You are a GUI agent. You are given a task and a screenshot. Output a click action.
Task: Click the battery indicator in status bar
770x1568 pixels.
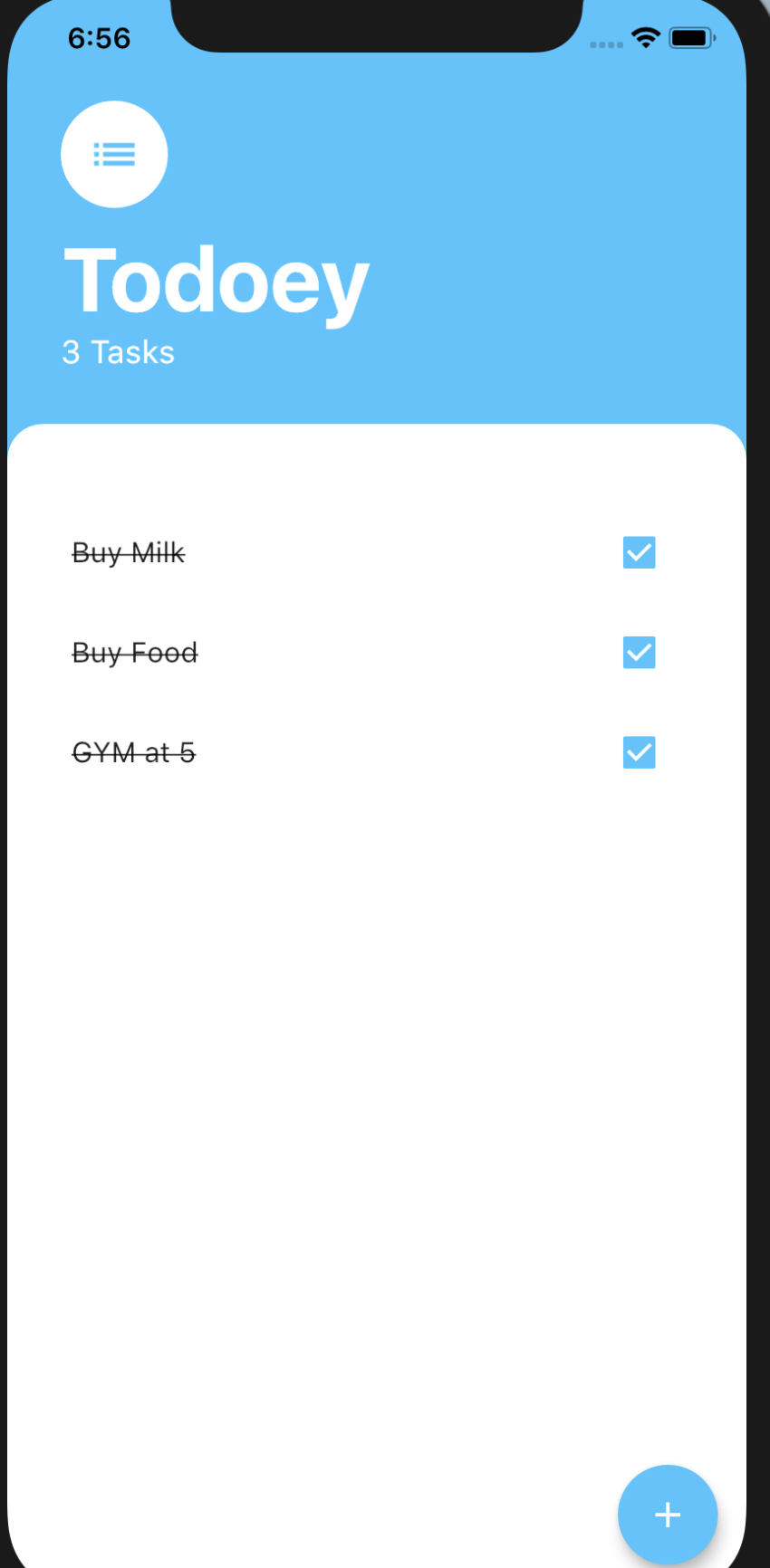691,38
